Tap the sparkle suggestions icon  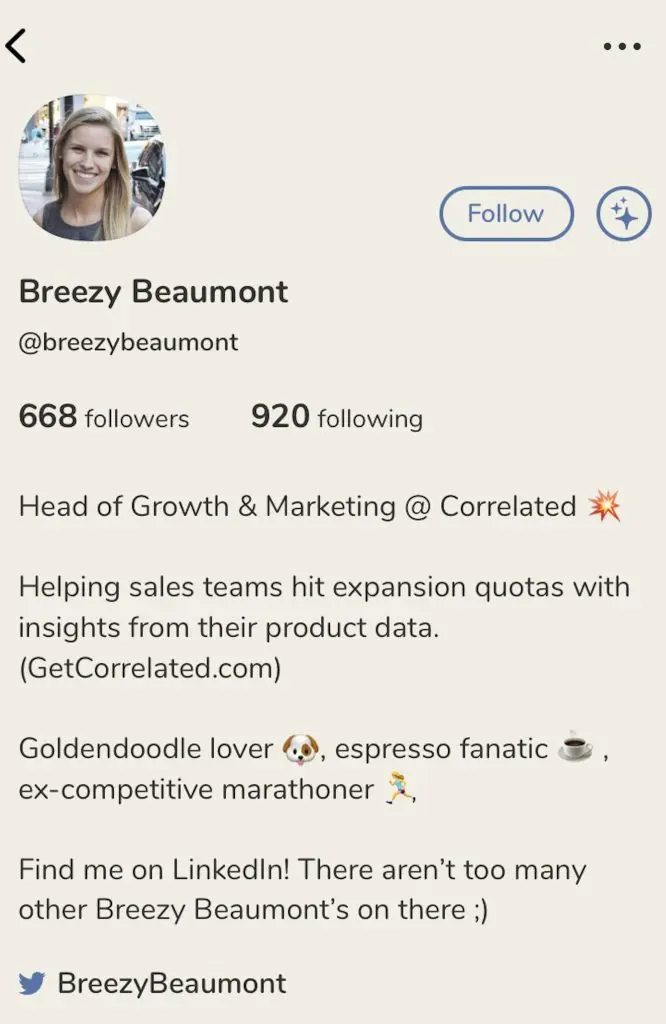tap(624, 214)
